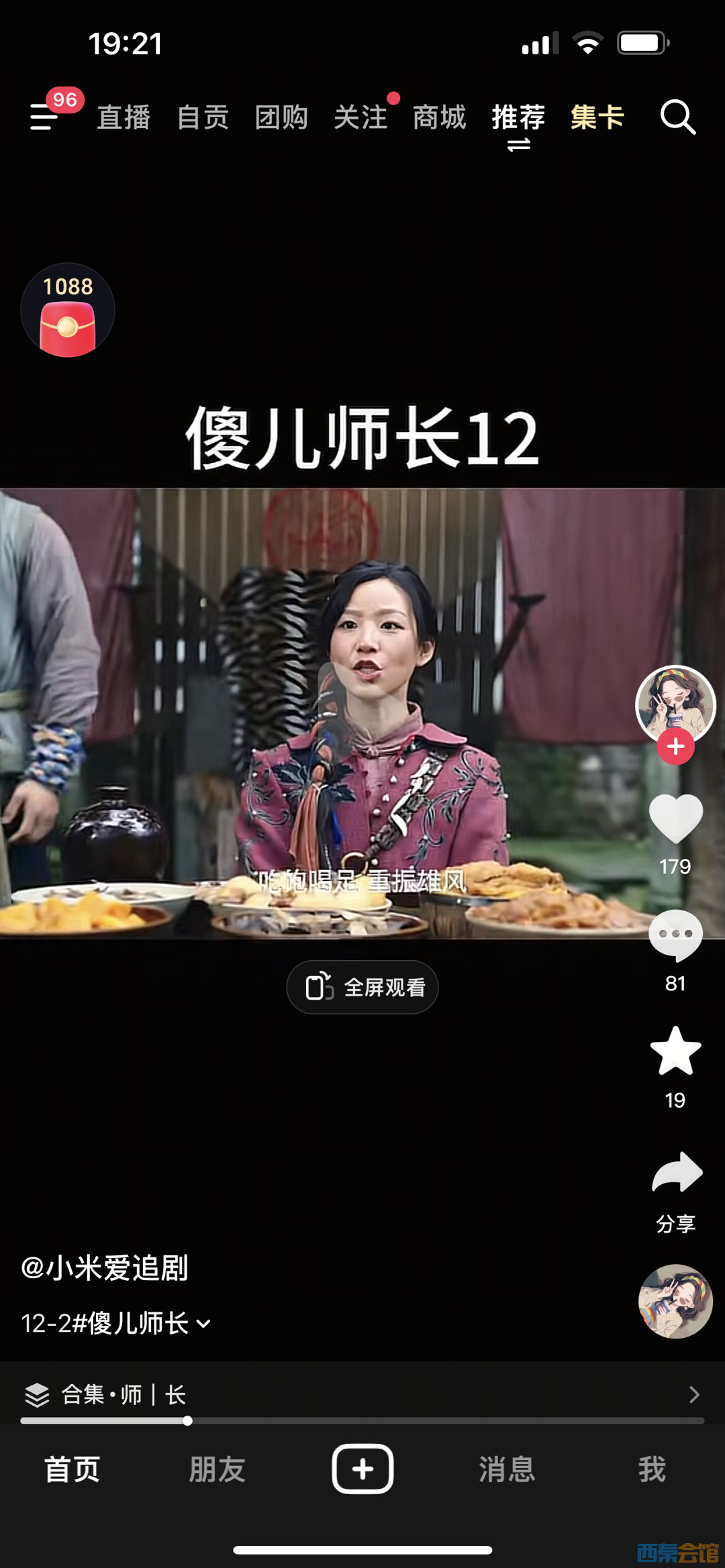This screenshot has width=725, height=1568.
Task: Follow the creator via red plus button
Action: 675,747
